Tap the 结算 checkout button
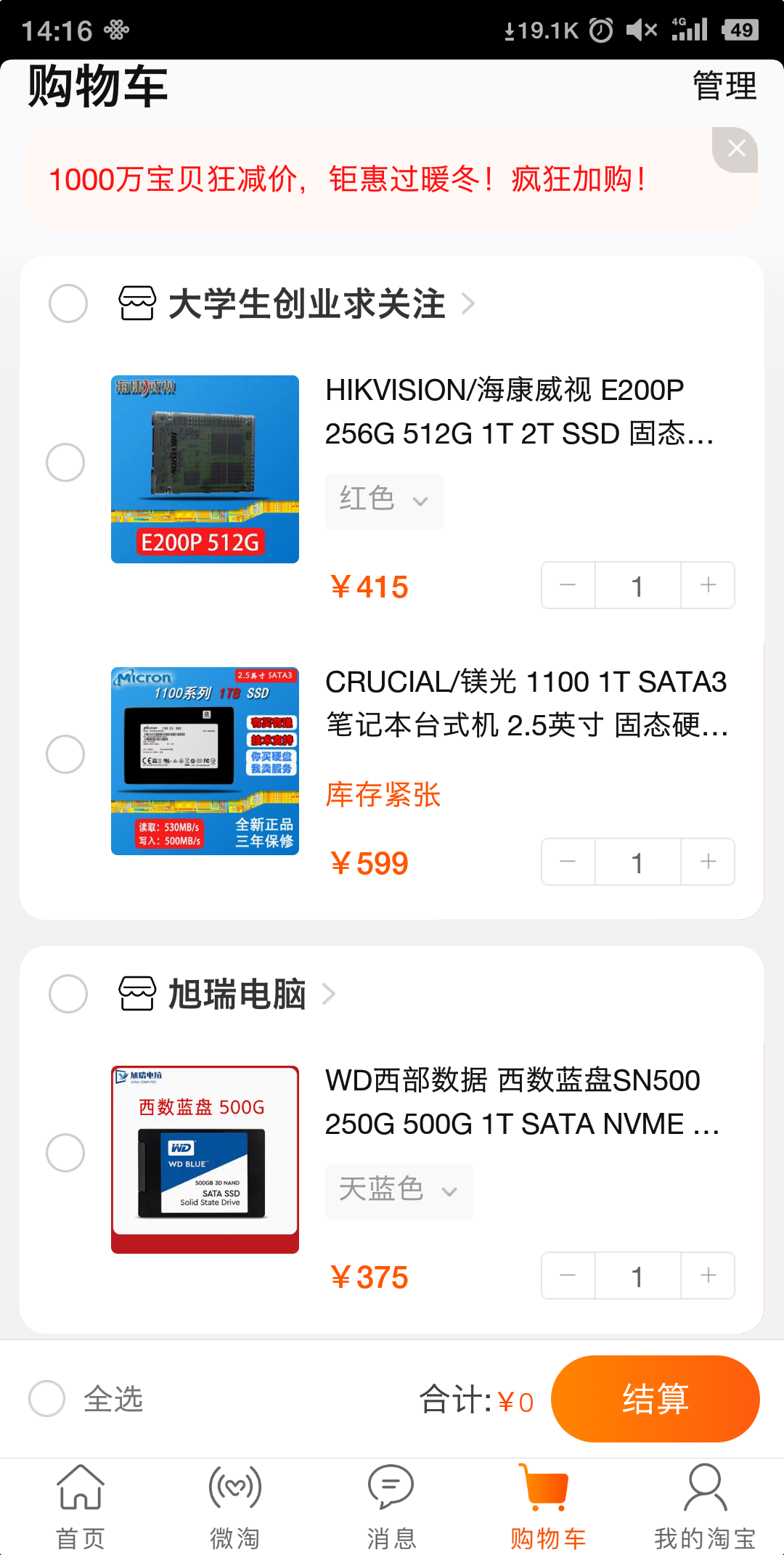 656,1398
